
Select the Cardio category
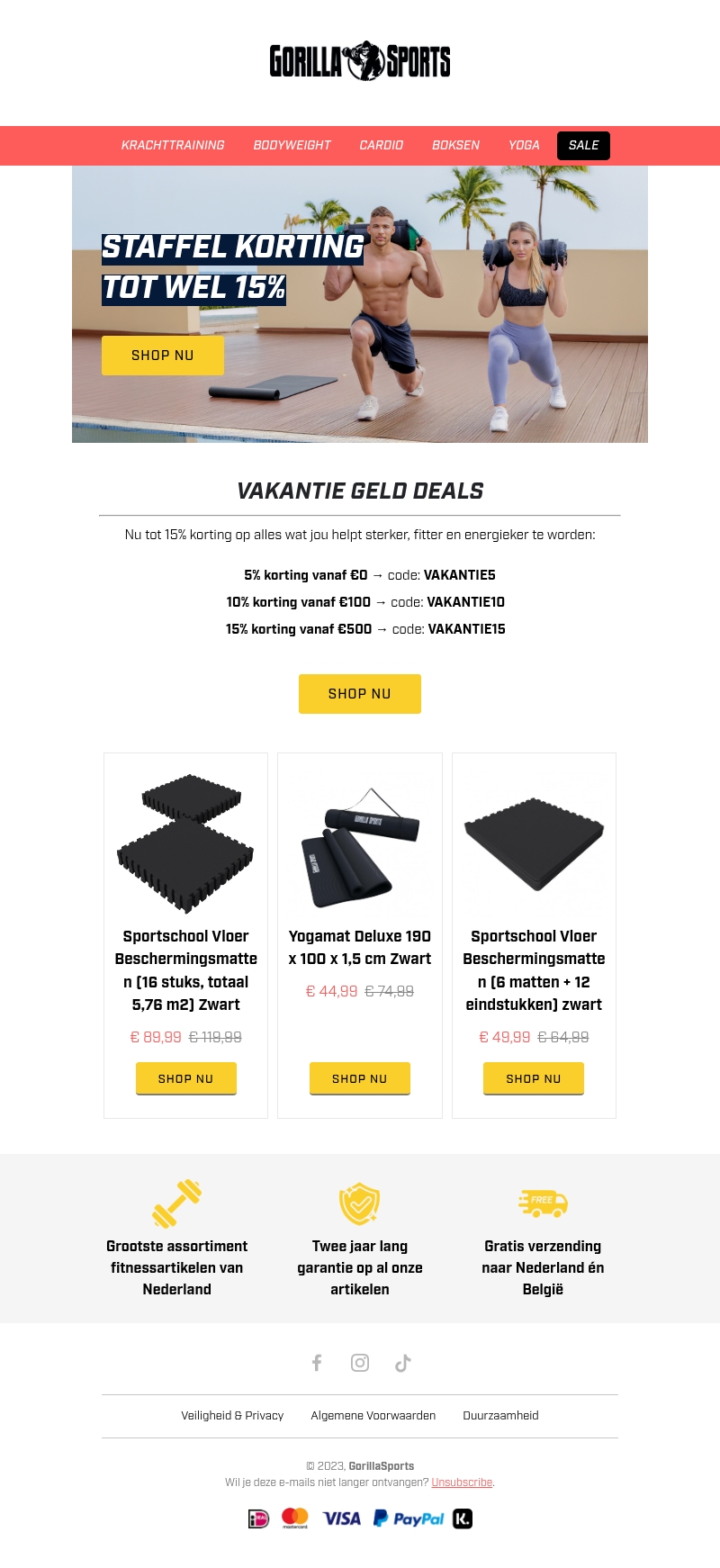pos(381,145)
